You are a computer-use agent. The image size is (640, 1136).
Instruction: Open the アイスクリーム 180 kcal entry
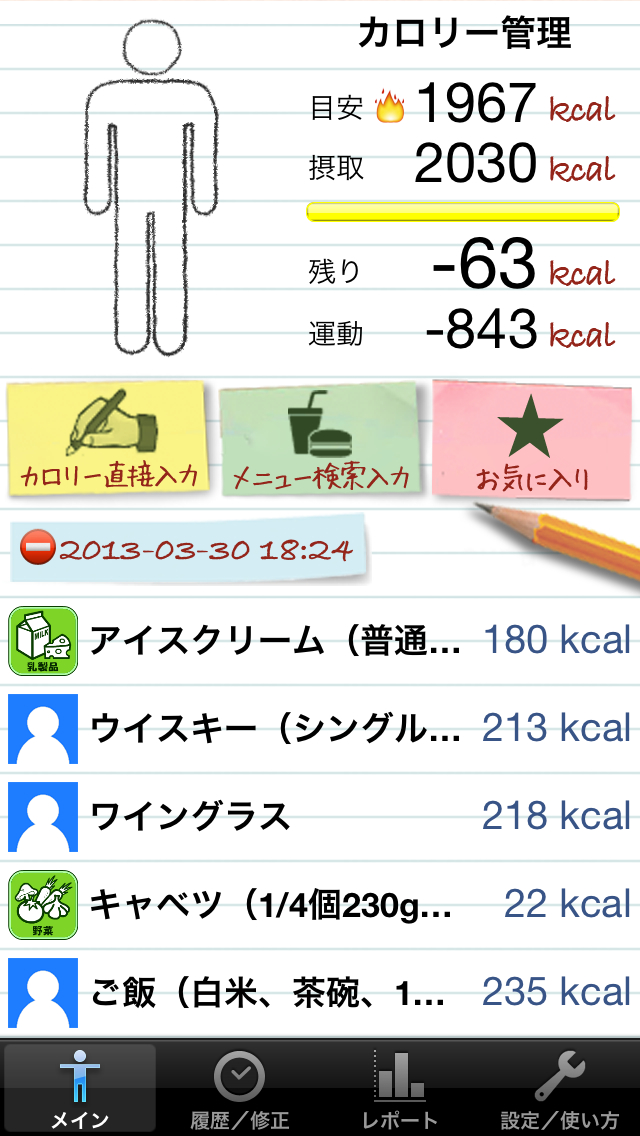click(x=320, y=640)
